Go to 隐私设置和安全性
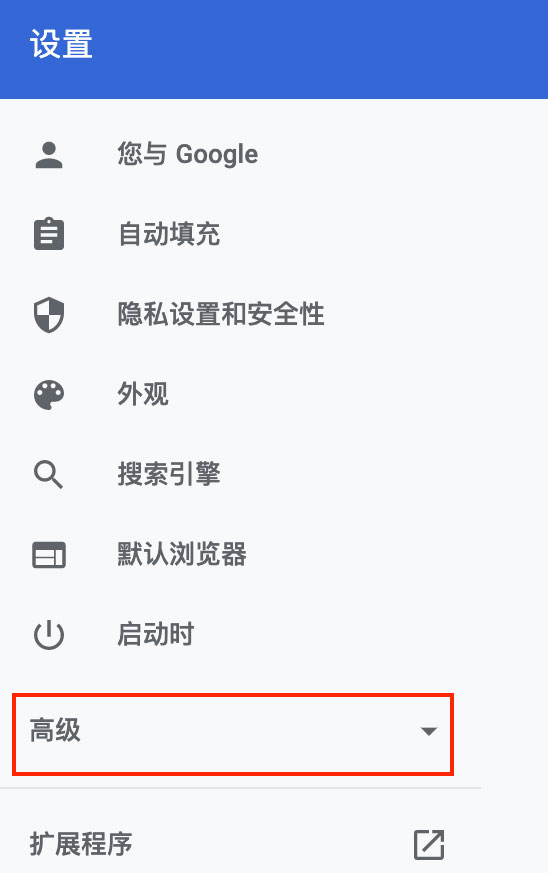 click(x=239, y=314)
